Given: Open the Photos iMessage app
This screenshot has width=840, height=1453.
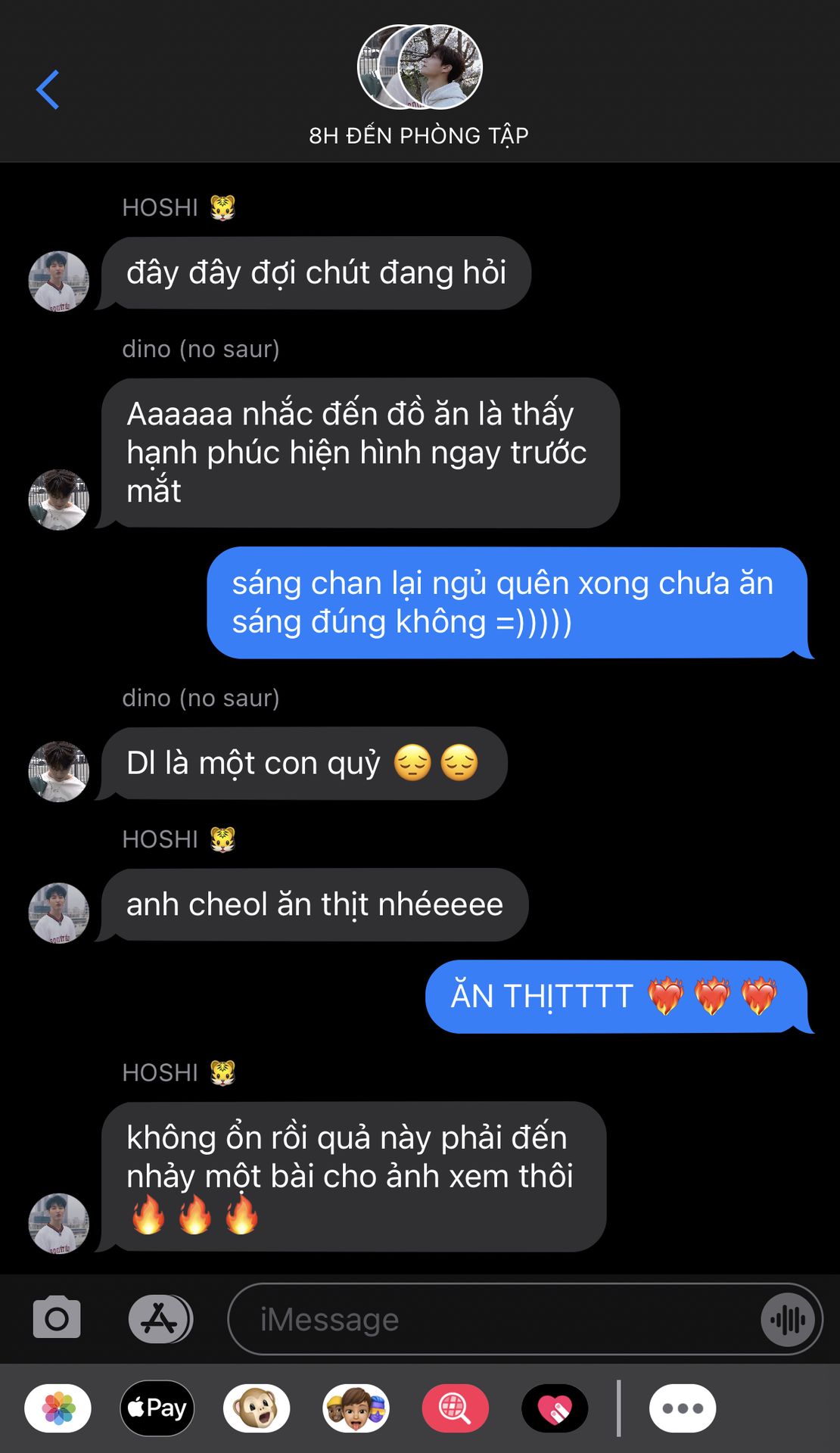Looking at the screenshot, I should click(58, 1408).
